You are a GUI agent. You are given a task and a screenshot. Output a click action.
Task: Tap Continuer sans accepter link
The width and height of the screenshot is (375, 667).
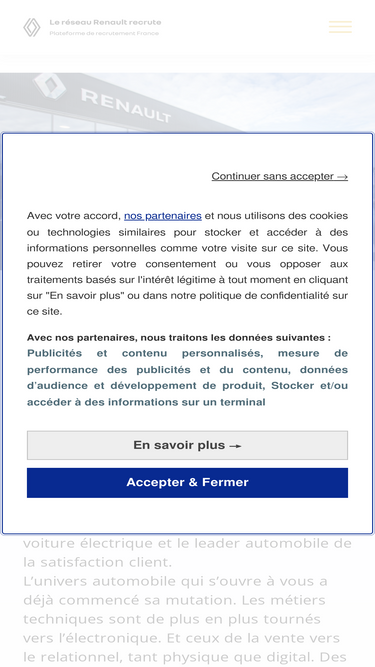point(280,176)
